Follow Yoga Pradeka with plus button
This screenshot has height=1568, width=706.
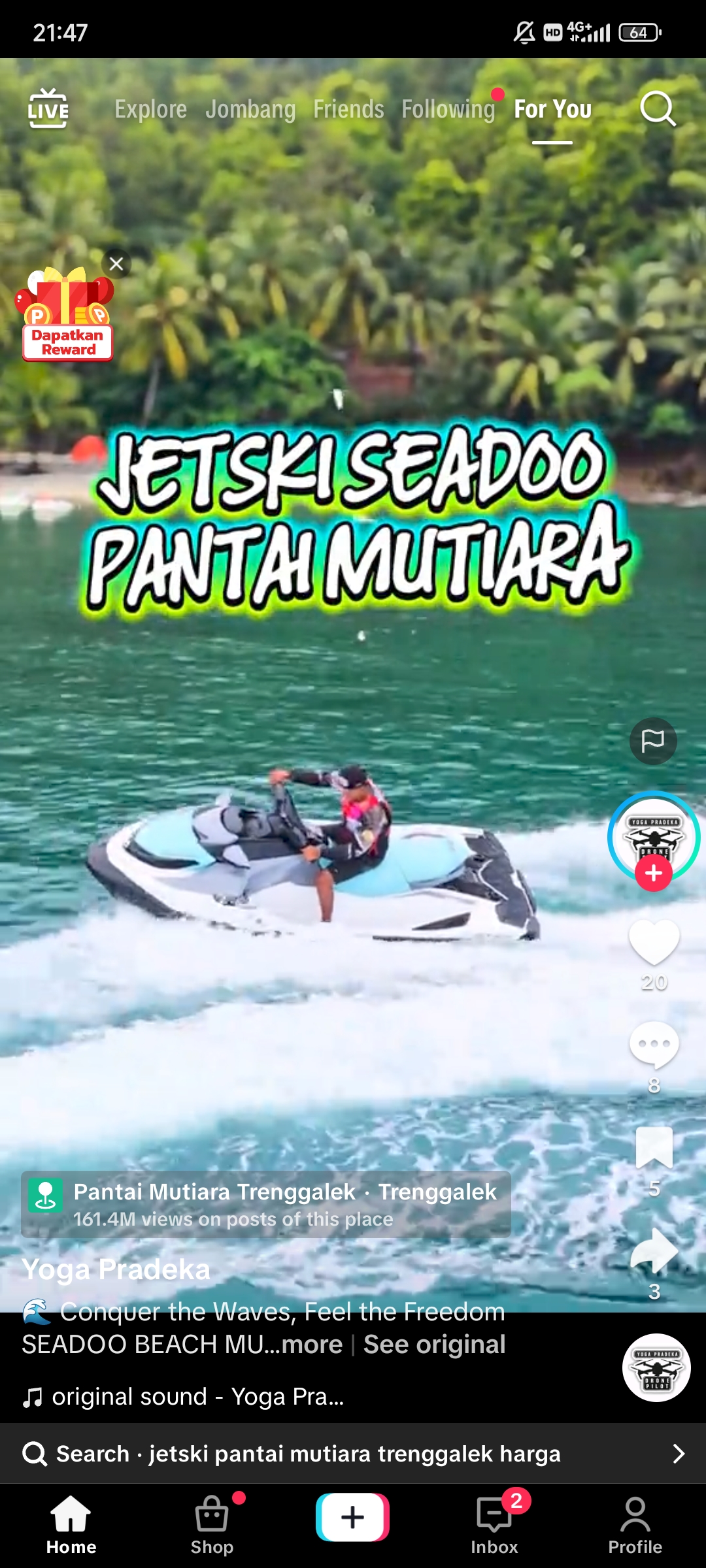click(x=654, y=874)
